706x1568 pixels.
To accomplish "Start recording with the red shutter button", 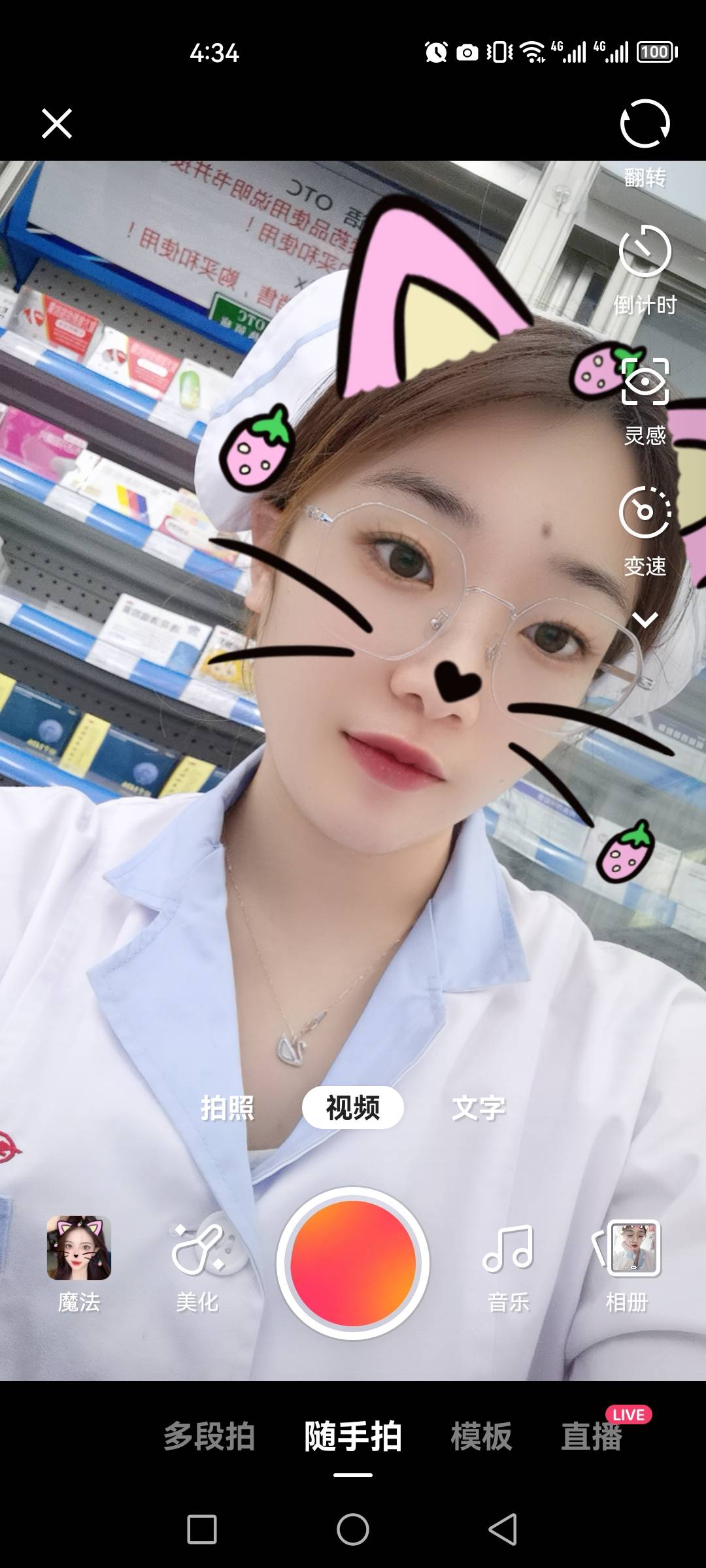I will click(x=353, y=1264).
